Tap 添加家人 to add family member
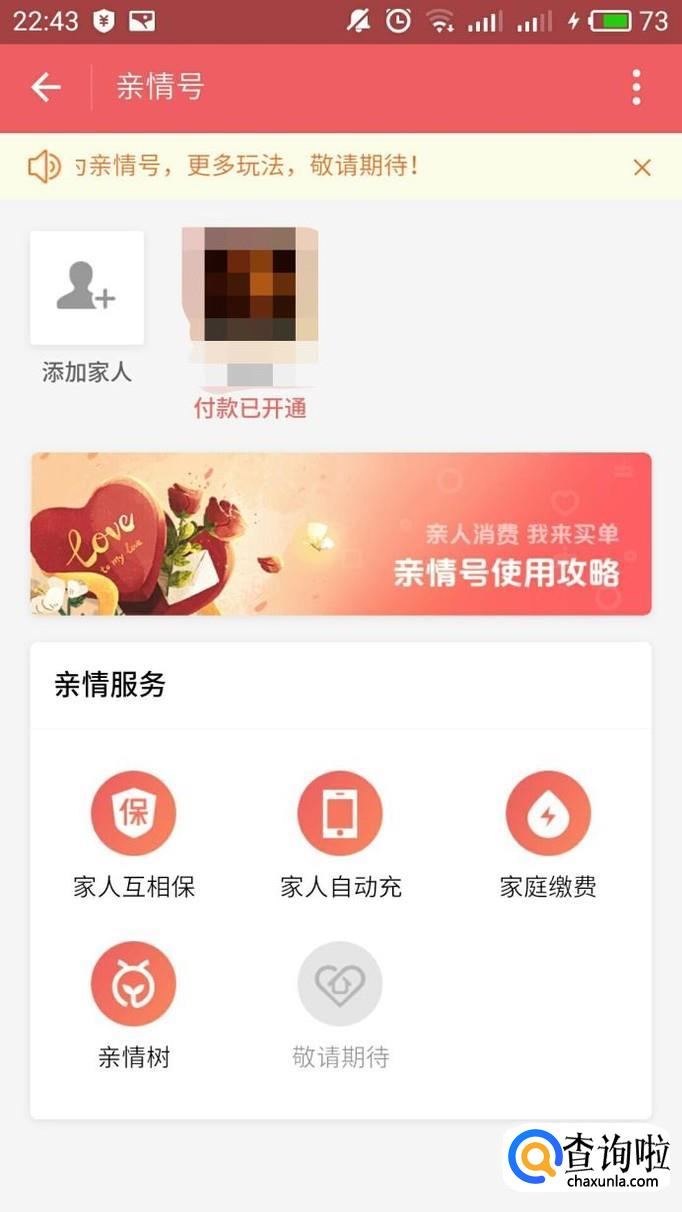The image size is (682, 1212). point(87,289)
